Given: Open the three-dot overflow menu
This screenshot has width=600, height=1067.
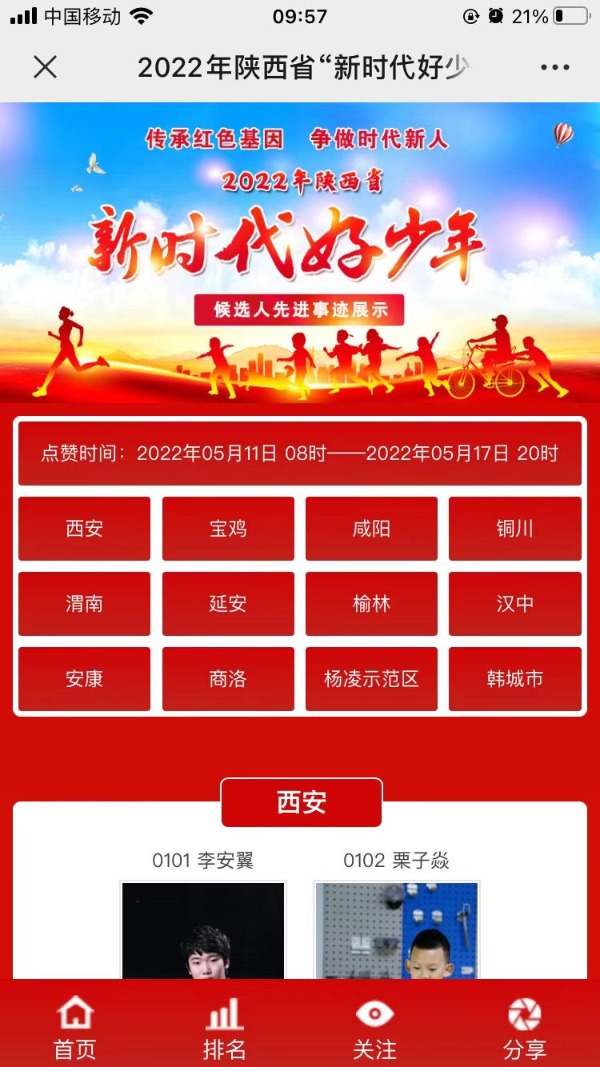Looking at the screenshot, I should pos(554,67).
